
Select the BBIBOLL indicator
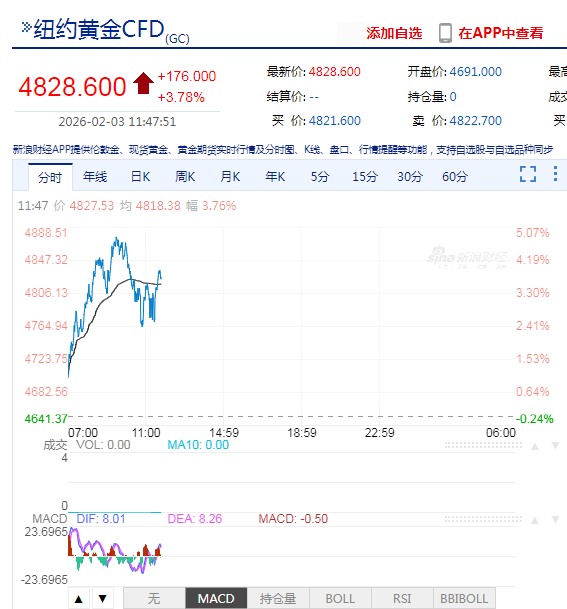[464, 598]
